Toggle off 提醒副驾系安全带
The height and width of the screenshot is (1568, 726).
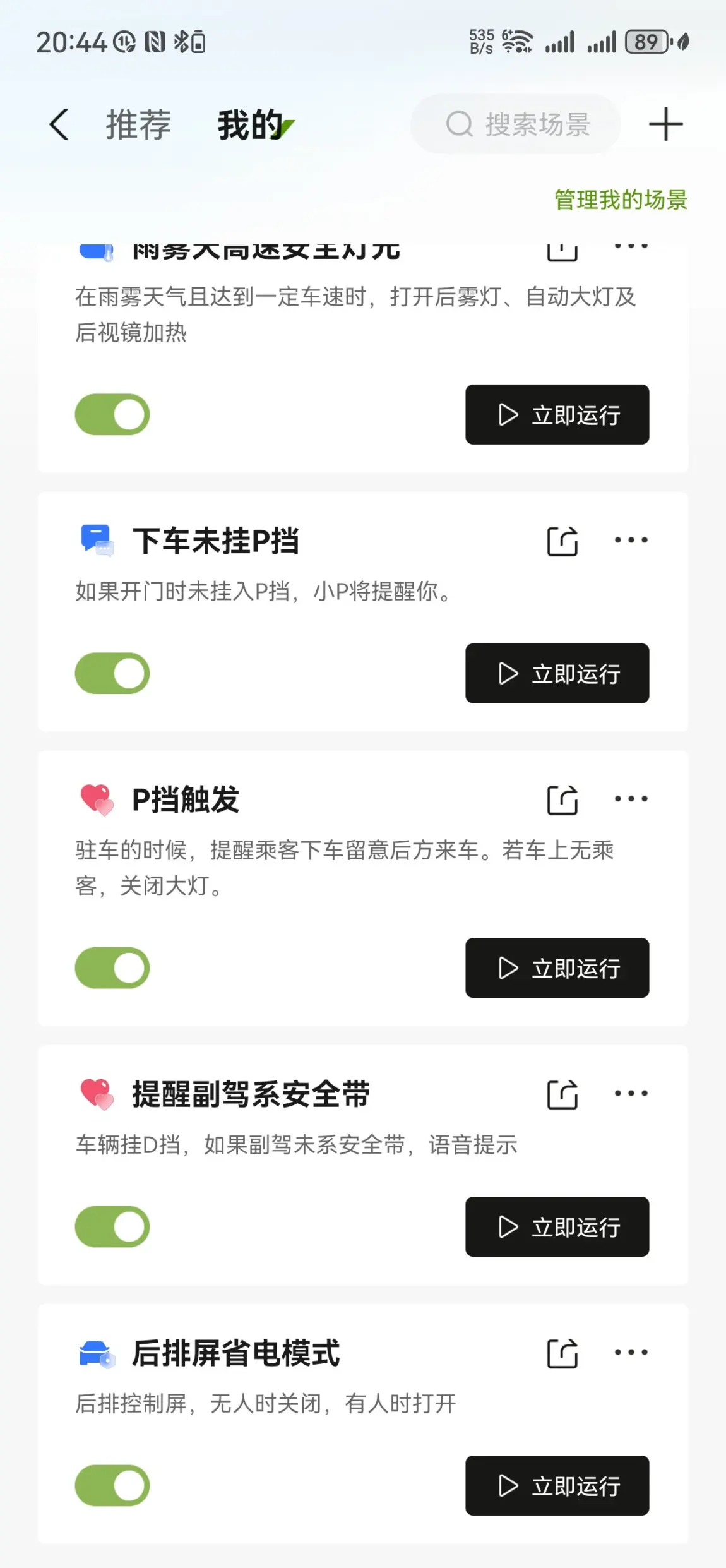pos(112,1226)
